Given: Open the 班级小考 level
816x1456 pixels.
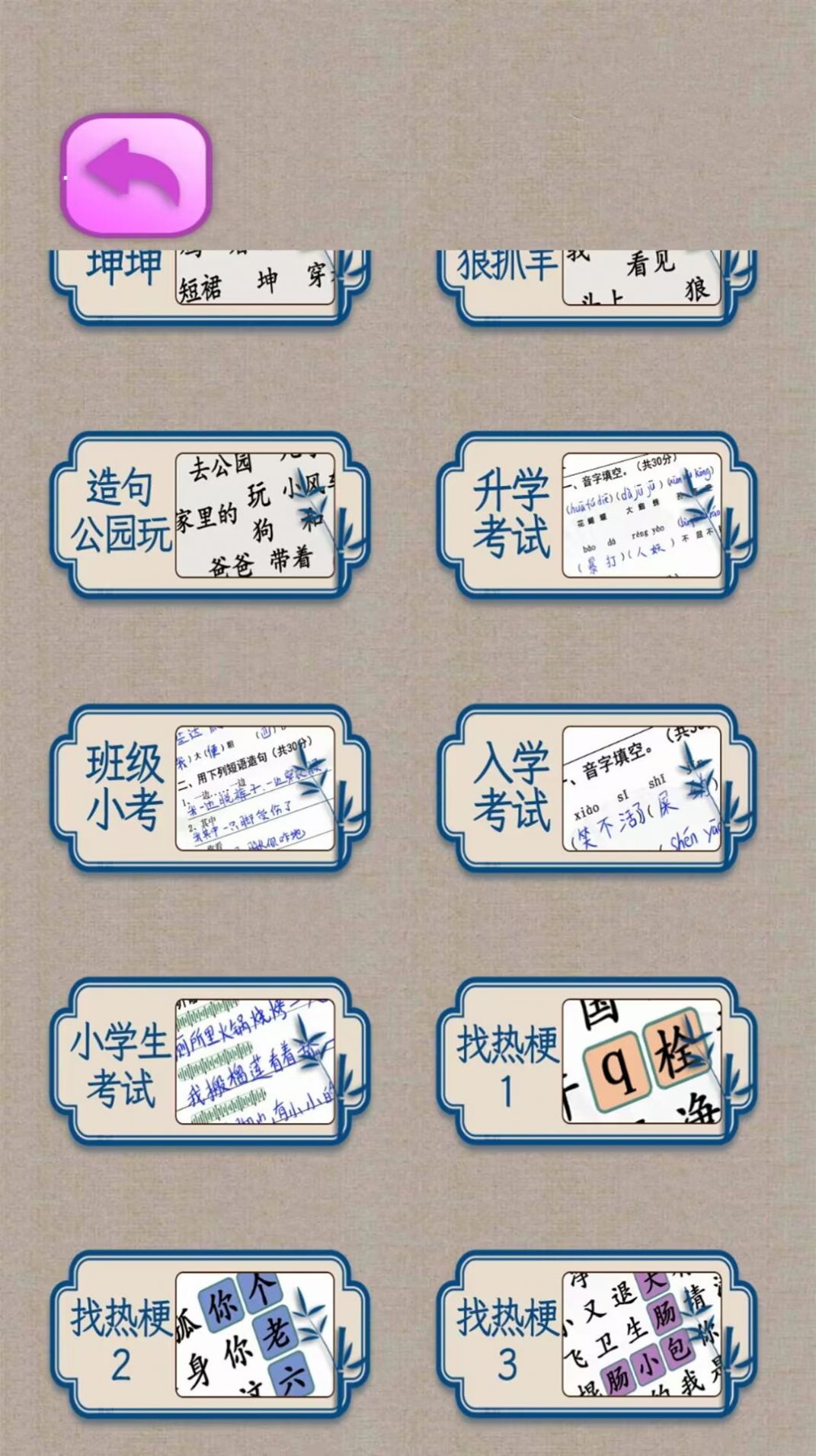Looking at the screenshot, I should tap(210, 788).
